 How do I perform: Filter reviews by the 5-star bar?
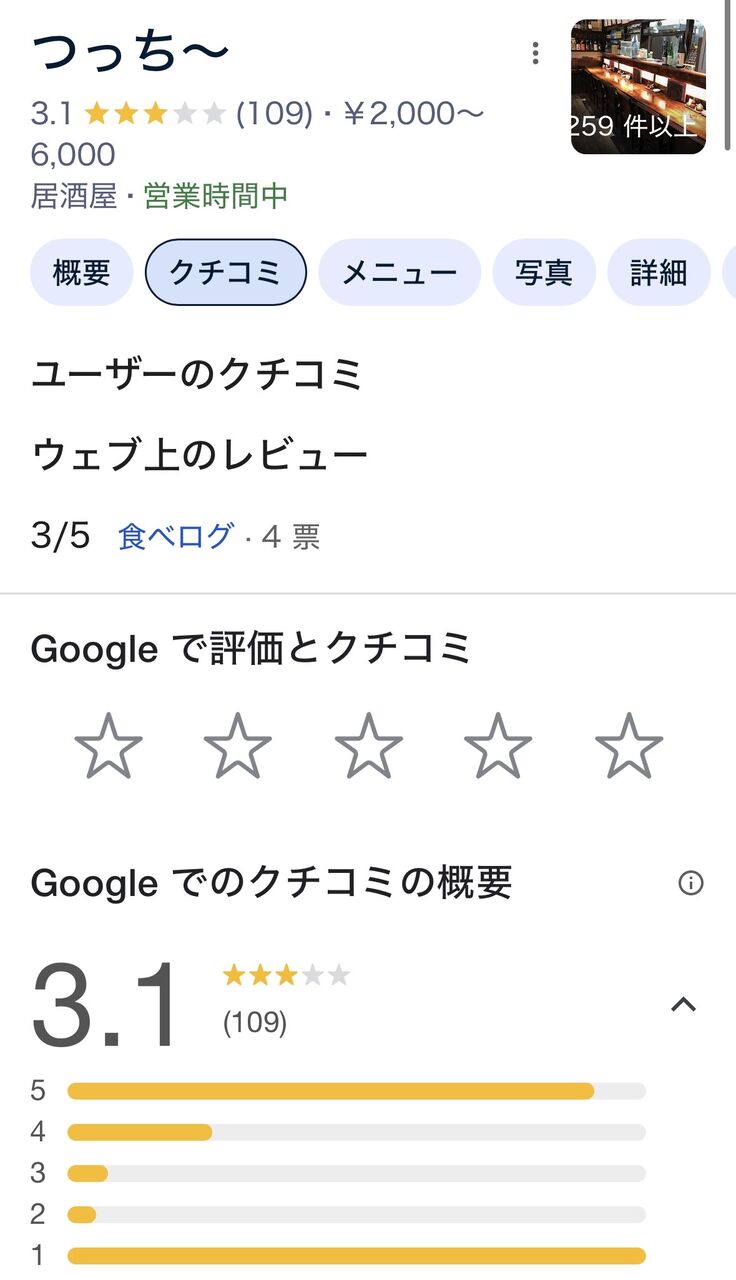338,1090
